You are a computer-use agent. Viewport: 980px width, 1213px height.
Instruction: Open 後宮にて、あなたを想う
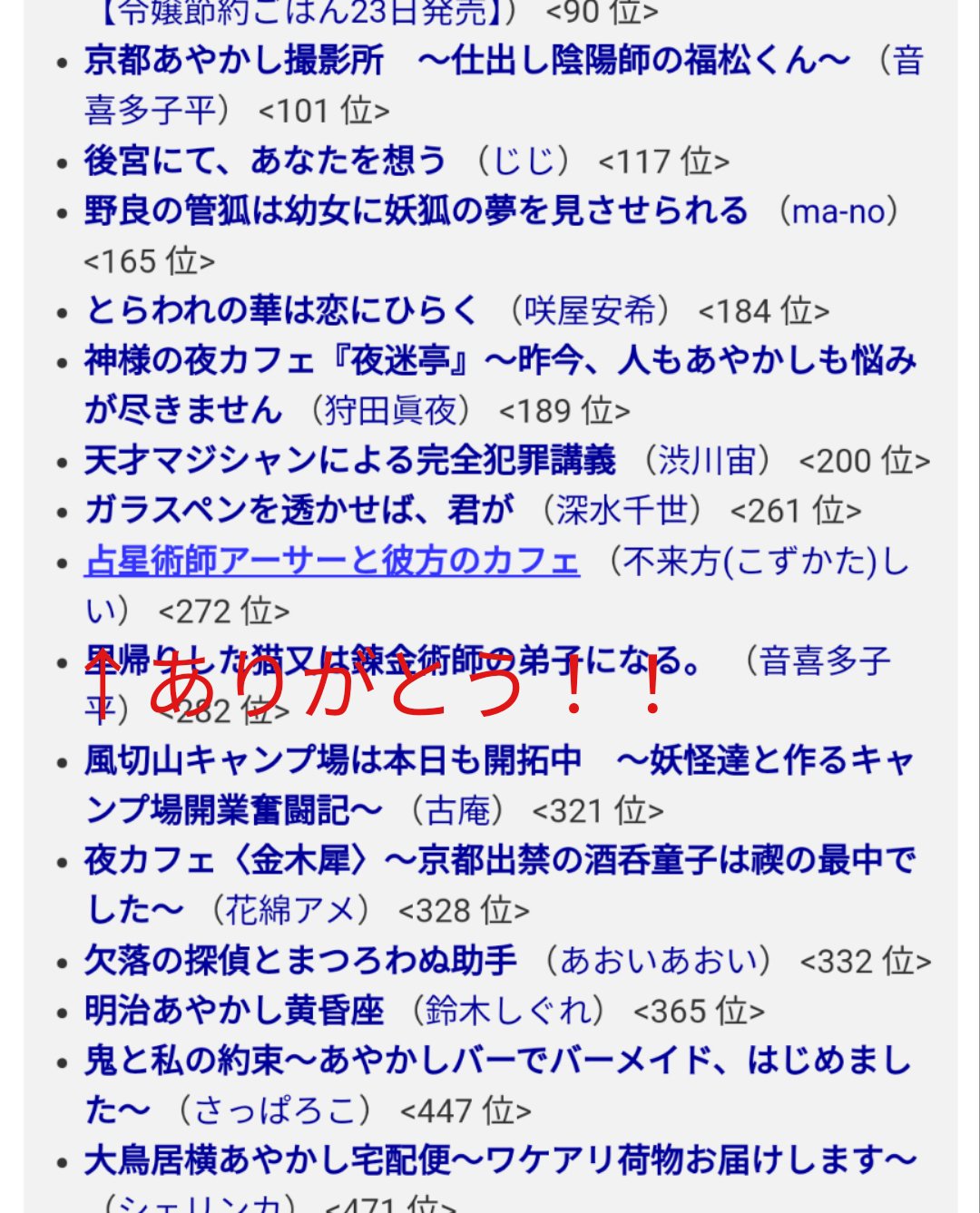265,161
